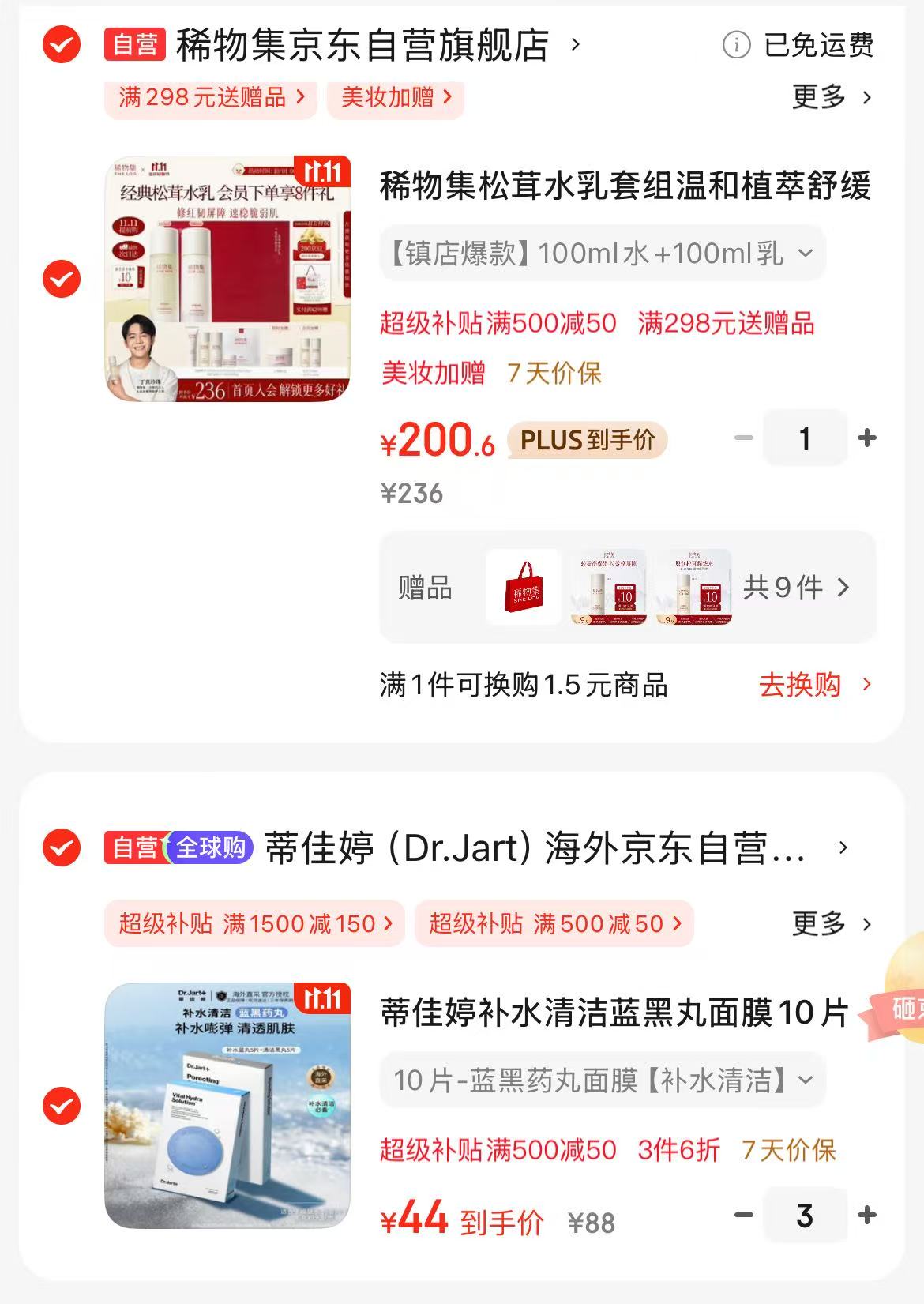Uncheck the 蒂佳婷蓝黑丸面膜 item
Image resolution: width=924 pixels, height=1304 pixels.
click(61, 1105)
